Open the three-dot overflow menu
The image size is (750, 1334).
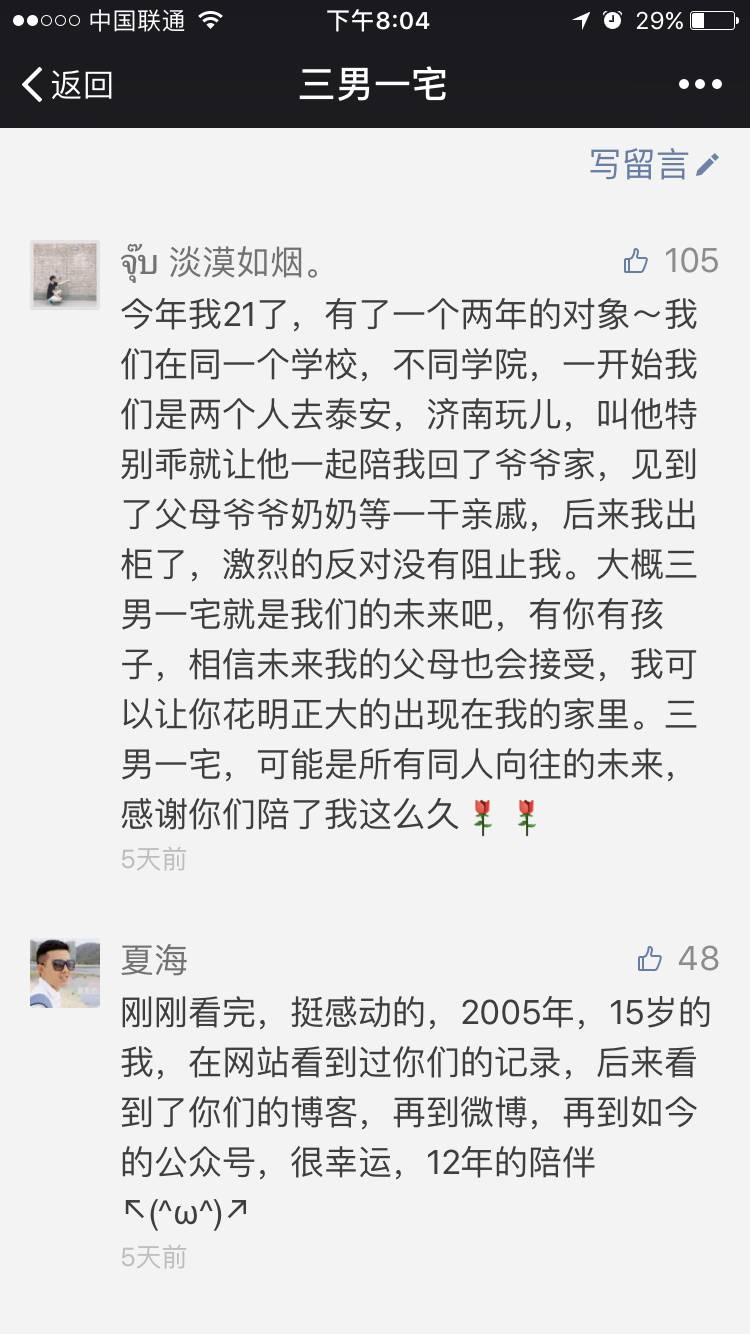point(700,85)
